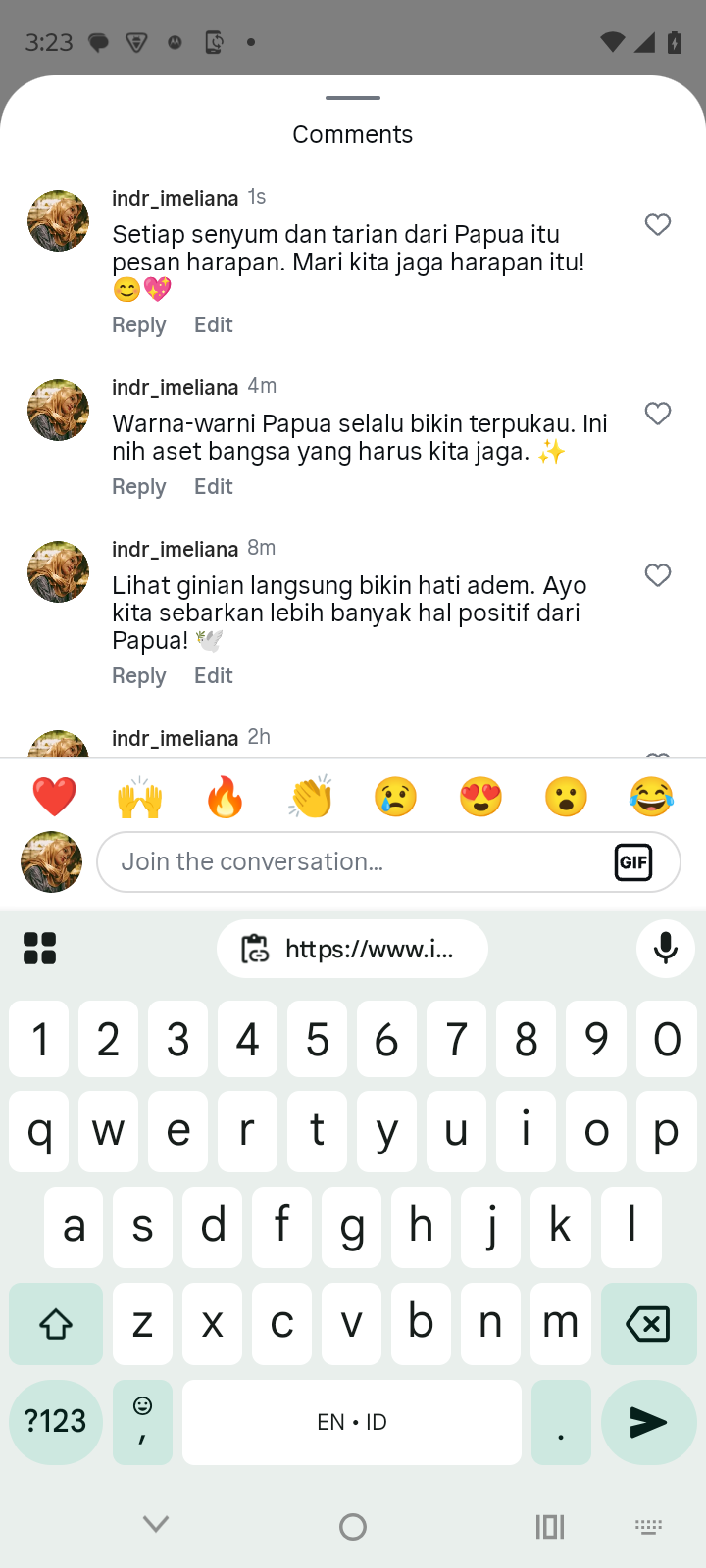The image size is (706, 1568).
Task: Add the fire emoji reaction
Action: [x=225, y=797]
